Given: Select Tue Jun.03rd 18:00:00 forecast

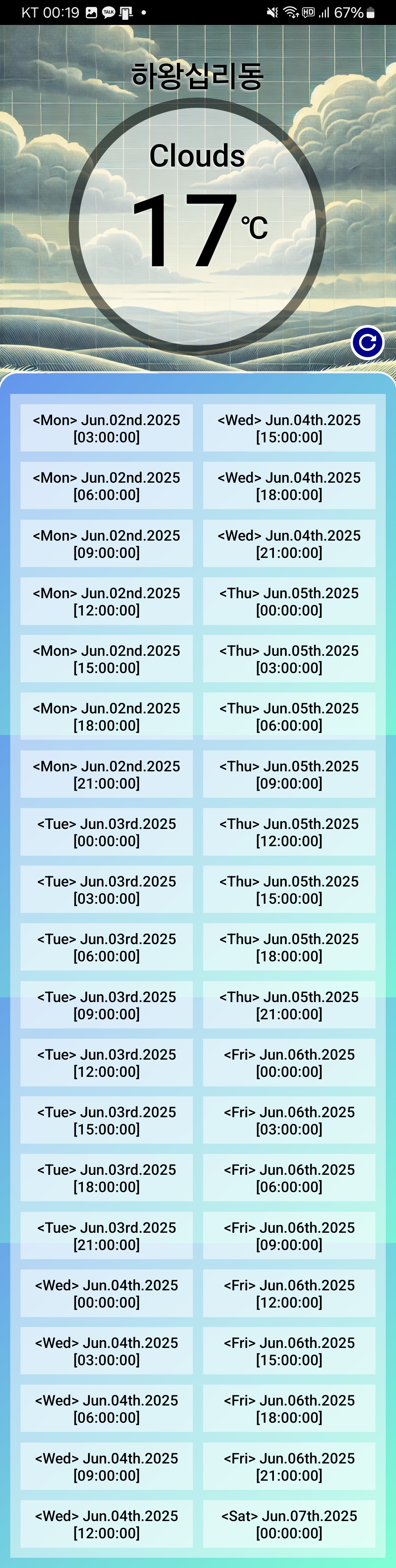Looking at the screenshot, I should (x=106, y=1178).
